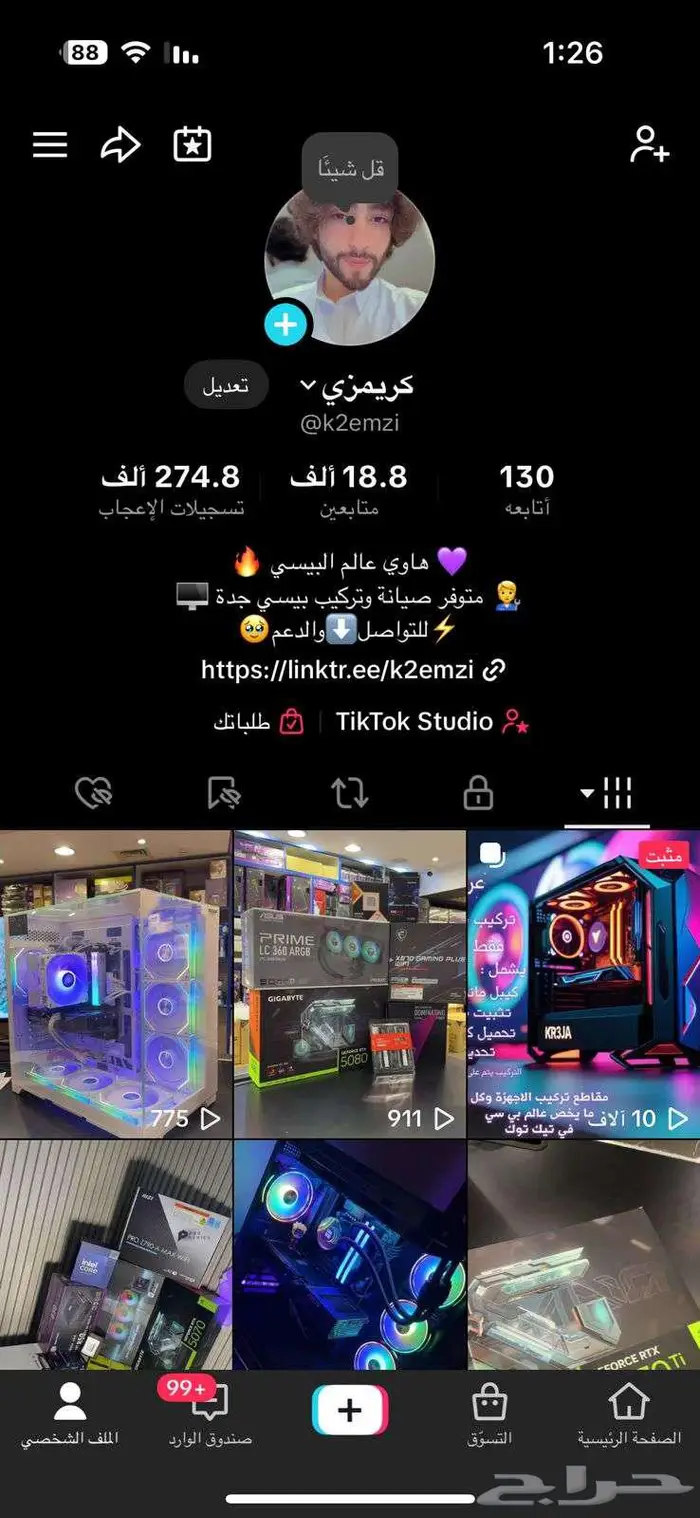Open the video with 775 views
700x1518 pixels.
tap(115, 985)
